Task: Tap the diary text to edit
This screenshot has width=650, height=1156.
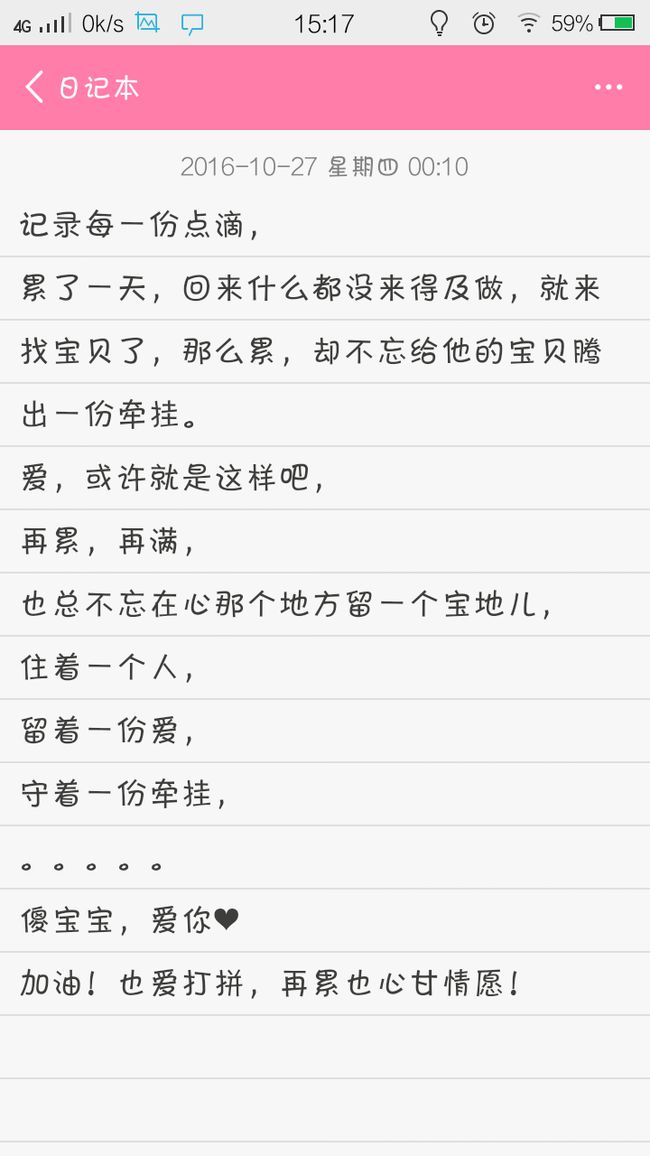Action: (x=325, y=605)
